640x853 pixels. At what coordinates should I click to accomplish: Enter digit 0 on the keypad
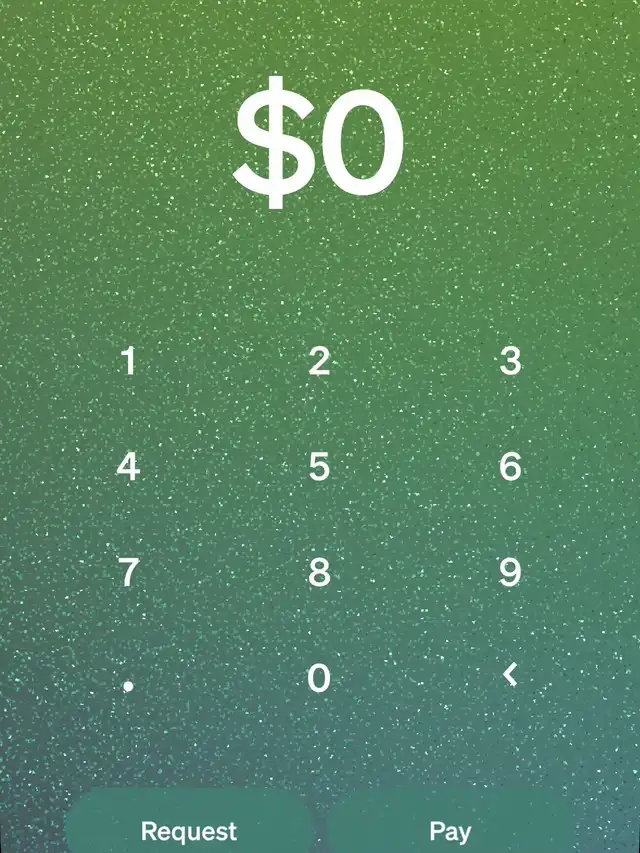click(x=319, y=679)
